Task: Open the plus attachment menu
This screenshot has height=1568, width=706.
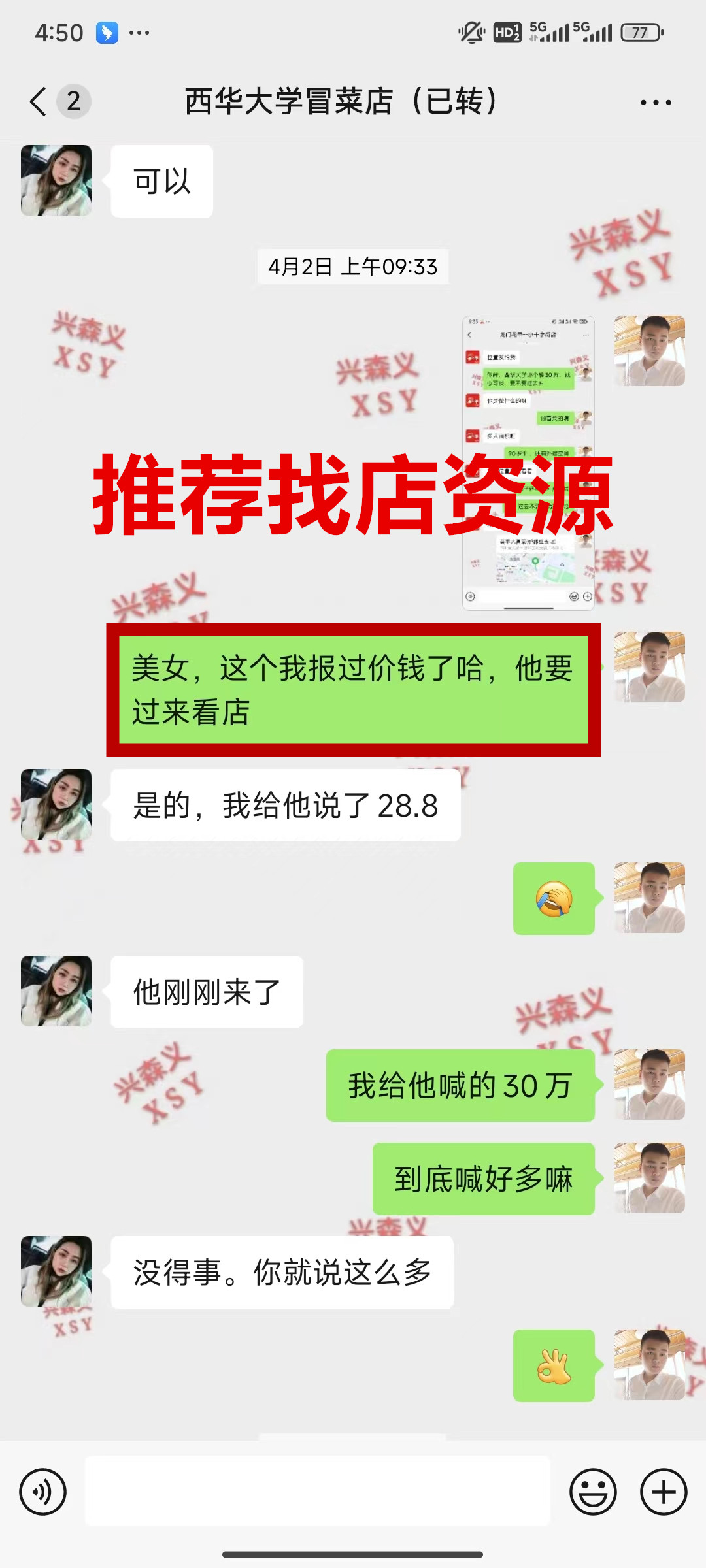Action: click(x=664, y=1492)
